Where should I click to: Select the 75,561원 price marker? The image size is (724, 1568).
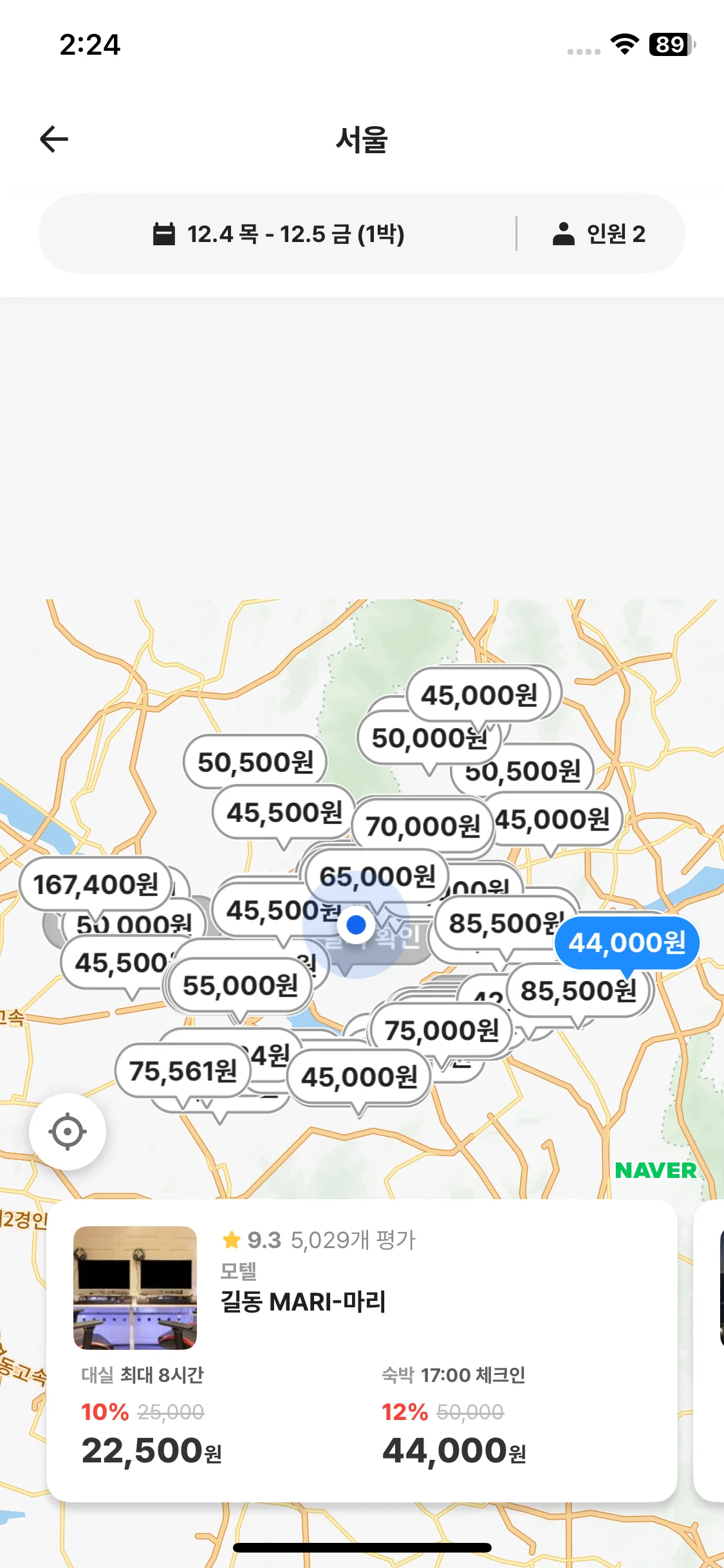tap(183, 1071)
